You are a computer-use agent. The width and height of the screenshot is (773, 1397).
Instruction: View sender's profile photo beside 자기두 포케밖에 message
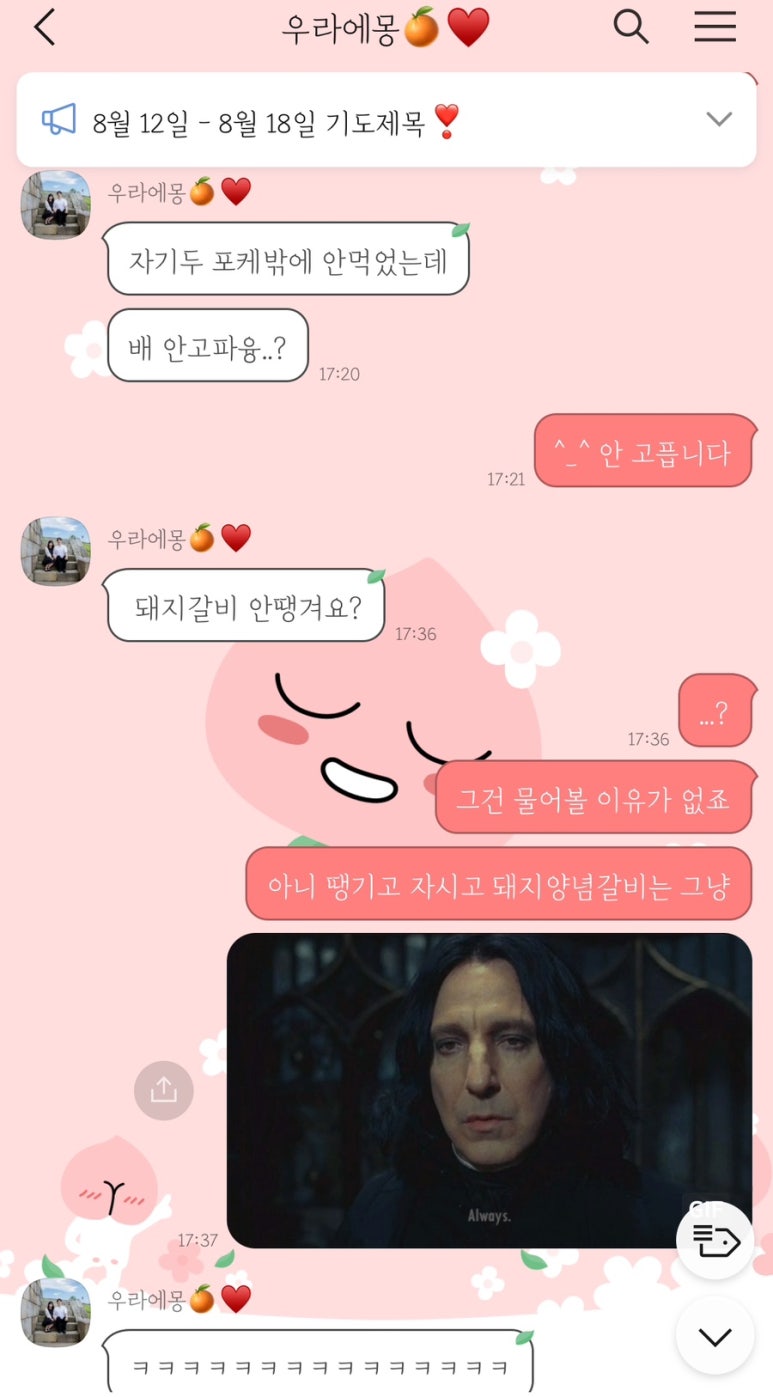(x=56, y=205)
